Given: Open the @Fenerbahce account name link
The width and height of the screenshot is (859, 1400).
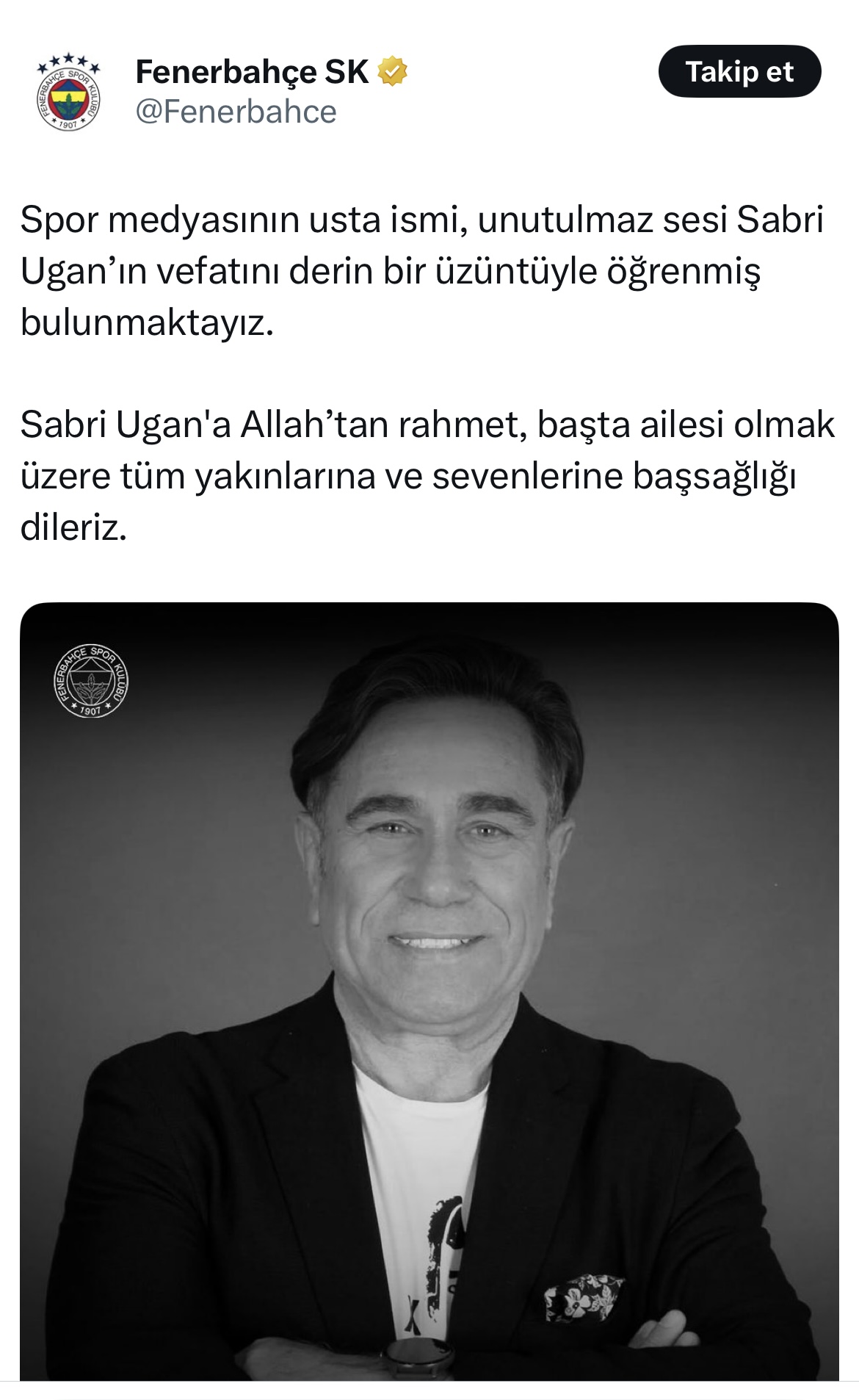Looking at the screenshot, I should point(236,112).
